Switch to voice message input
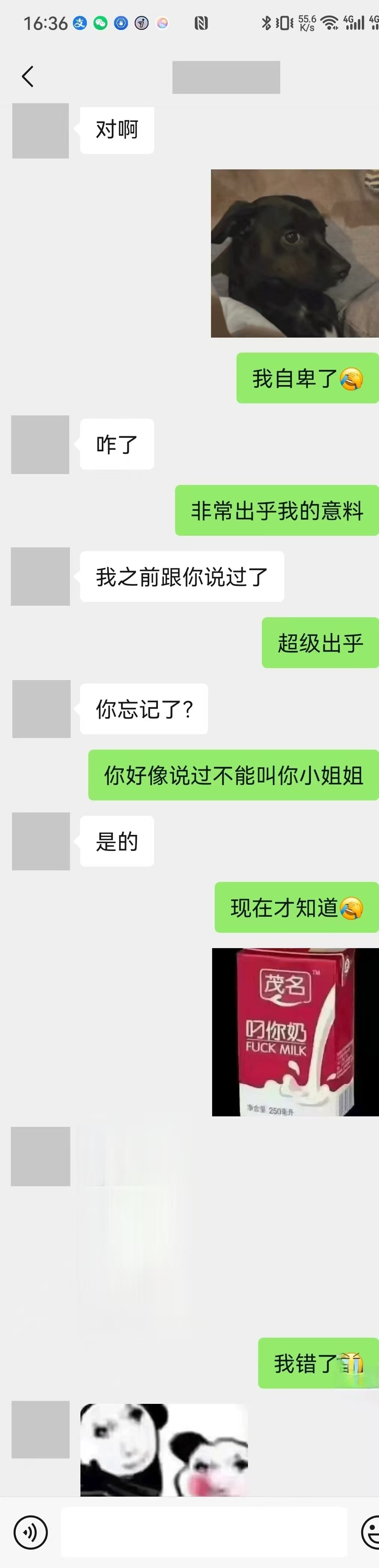The image size is (379, 1568). 30,1531
